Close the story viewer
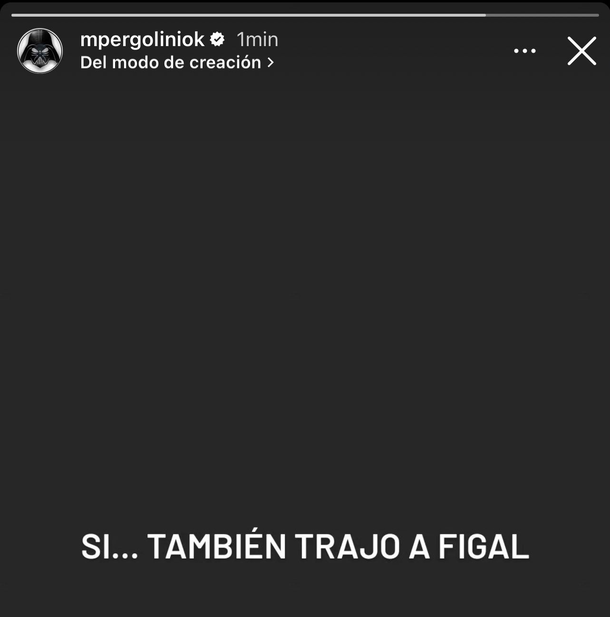610x617 pixels. point(582,50)
